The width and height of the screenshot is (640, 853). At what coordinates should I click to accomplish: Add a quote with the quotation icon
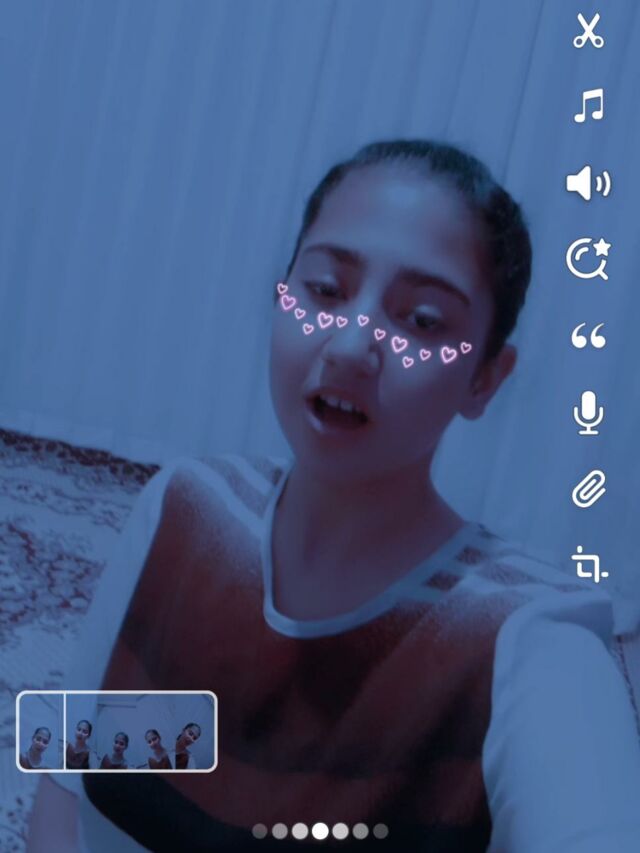588,336
